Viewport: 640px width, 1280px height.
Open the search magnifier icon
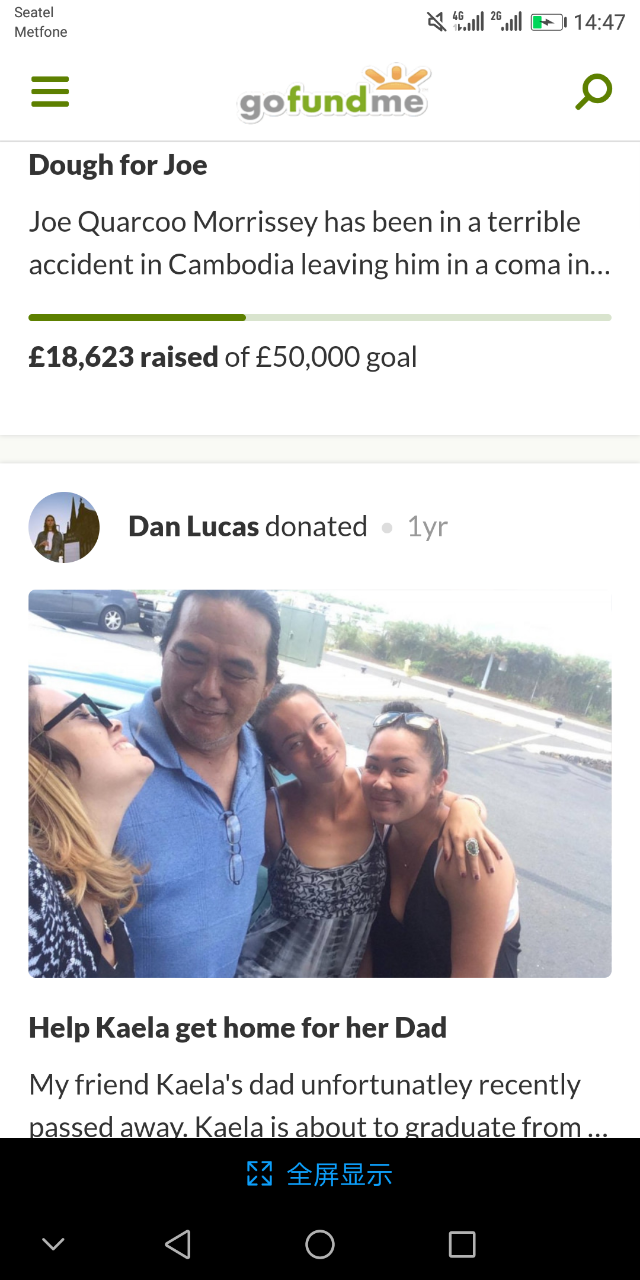click(x=593, y=91)
